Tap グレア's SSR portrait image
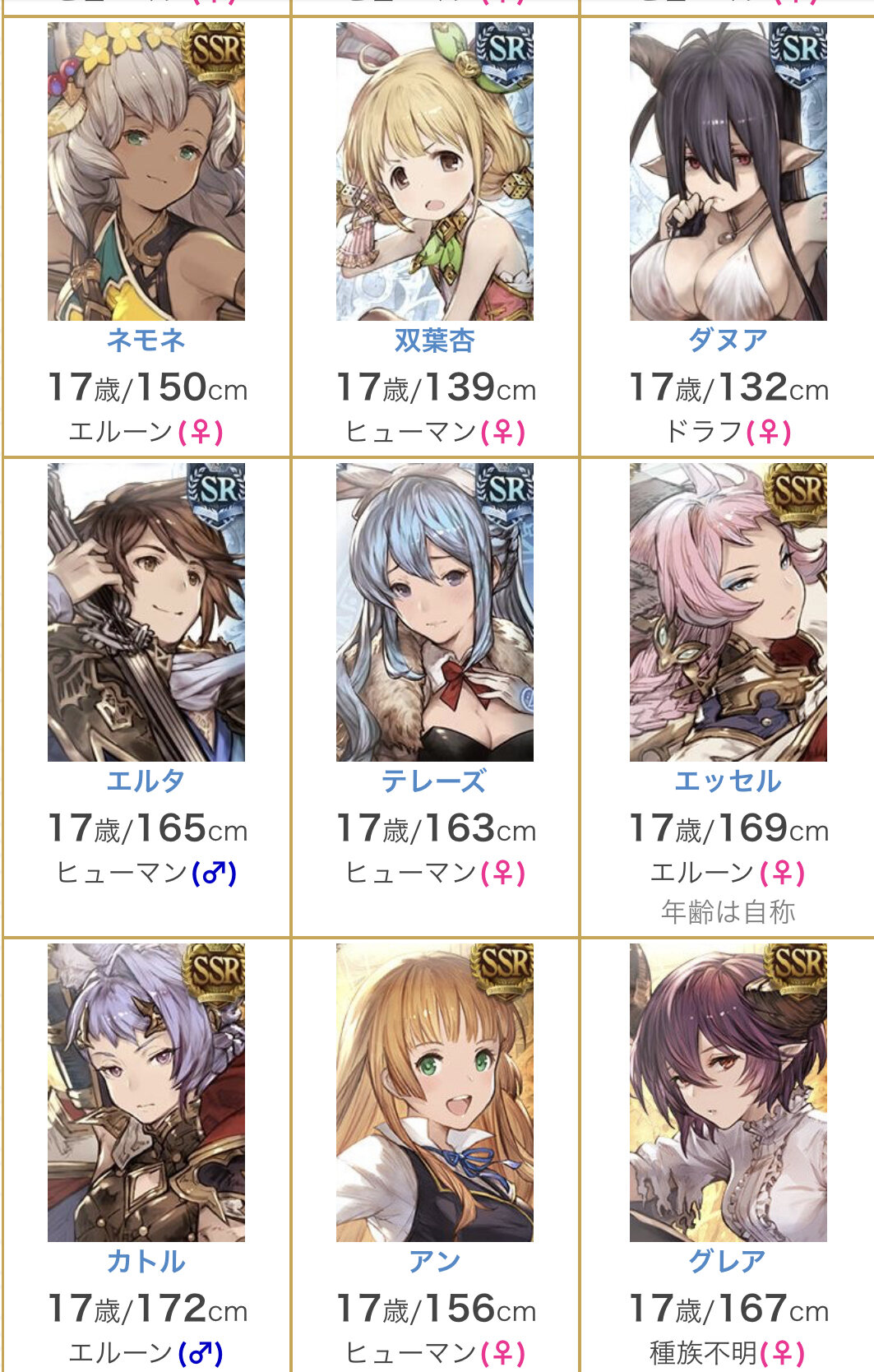874x1372 pixels. (x=728, y=1092)
